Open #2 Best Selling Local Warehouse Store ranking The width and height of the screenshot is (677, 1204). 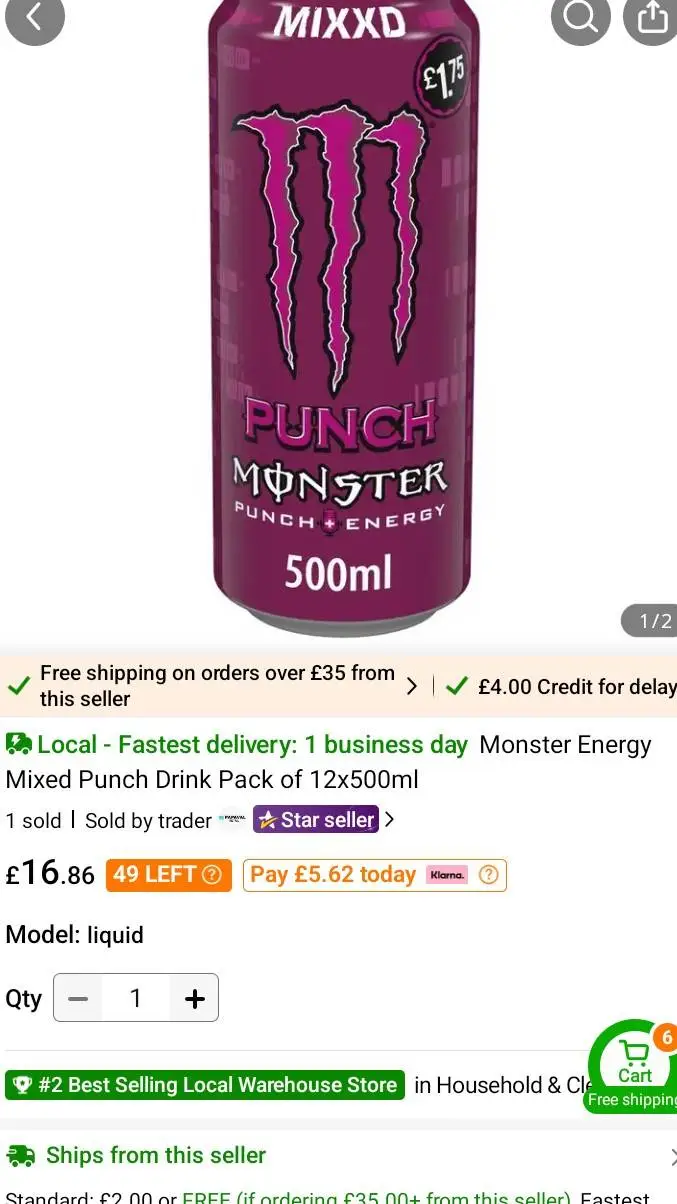click(x=205, y=1085)
